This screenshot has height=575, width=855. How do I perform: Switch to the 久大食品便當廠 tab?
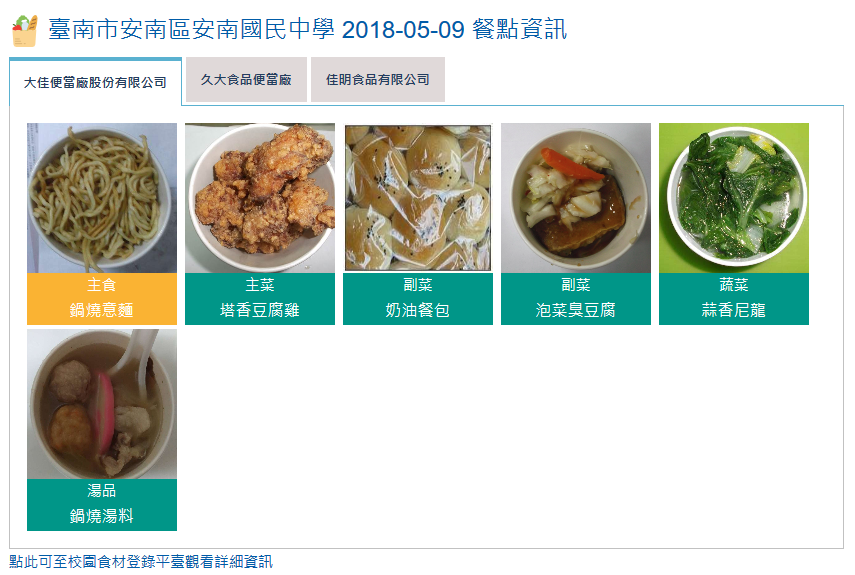tap(246, 80)
